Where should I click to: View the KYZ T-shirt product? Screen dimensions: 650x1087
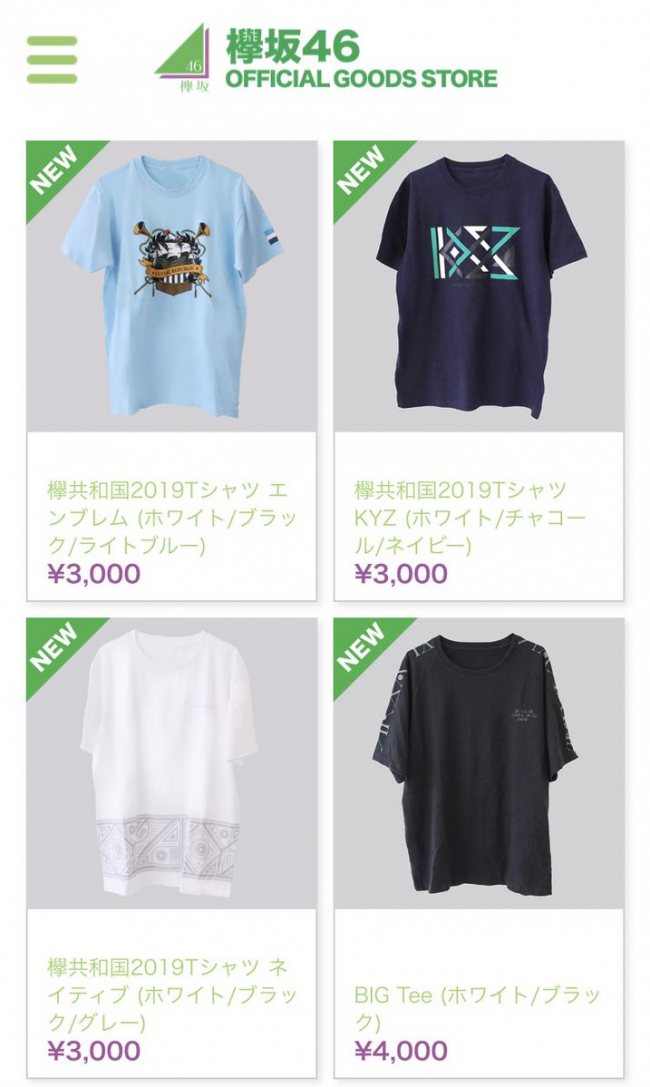point(478,370)
